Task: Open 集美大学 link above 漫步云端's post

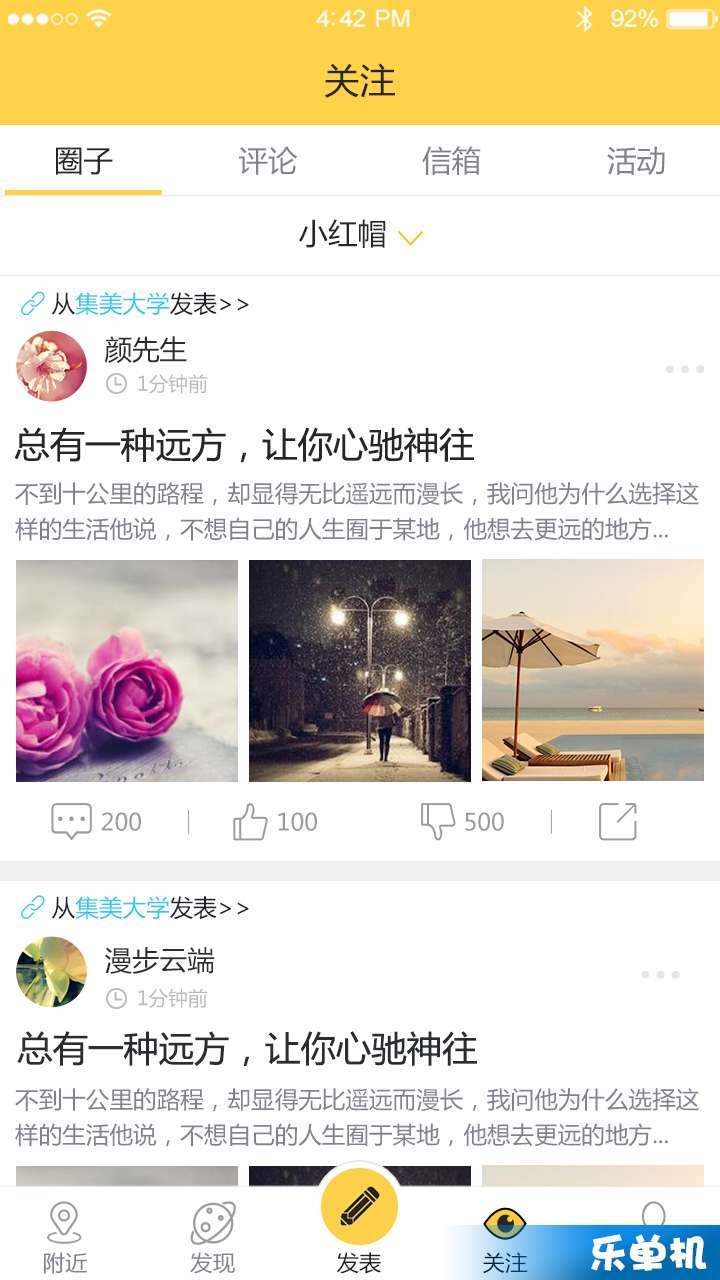Action: click(121, 908)
